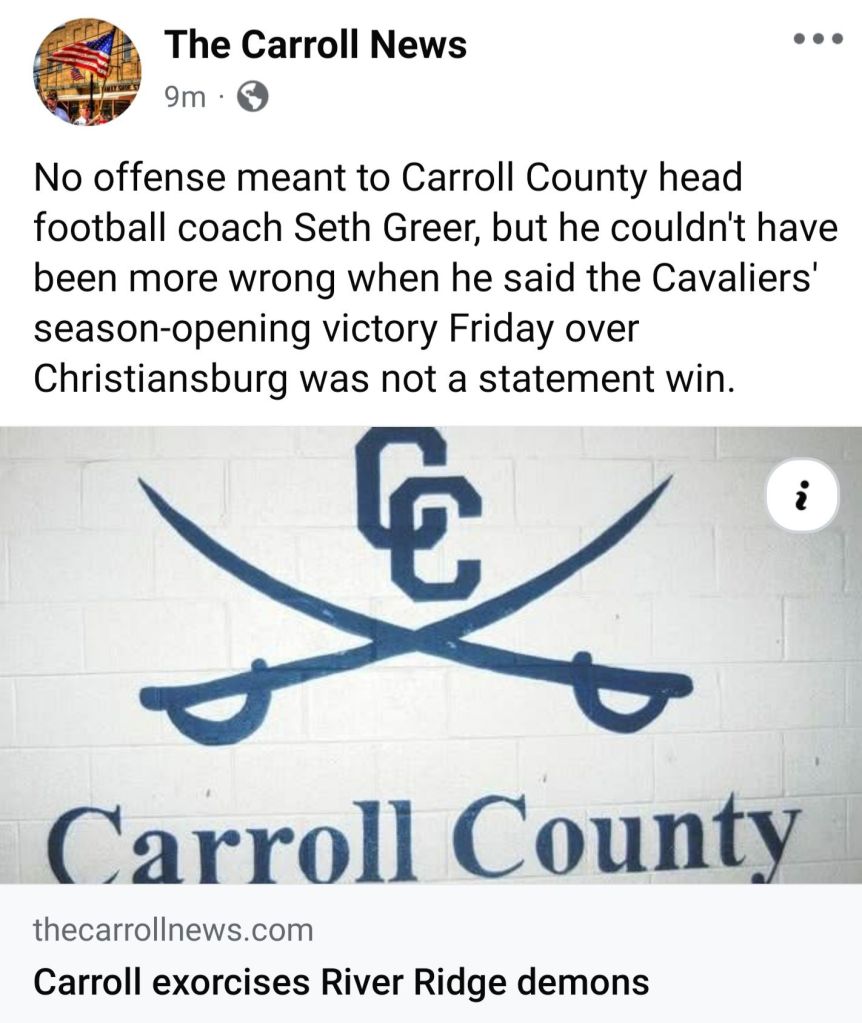Viewport: 862px width, 1023px height.
Task: Visit The Carroll News page name
Action: point(315,45)
